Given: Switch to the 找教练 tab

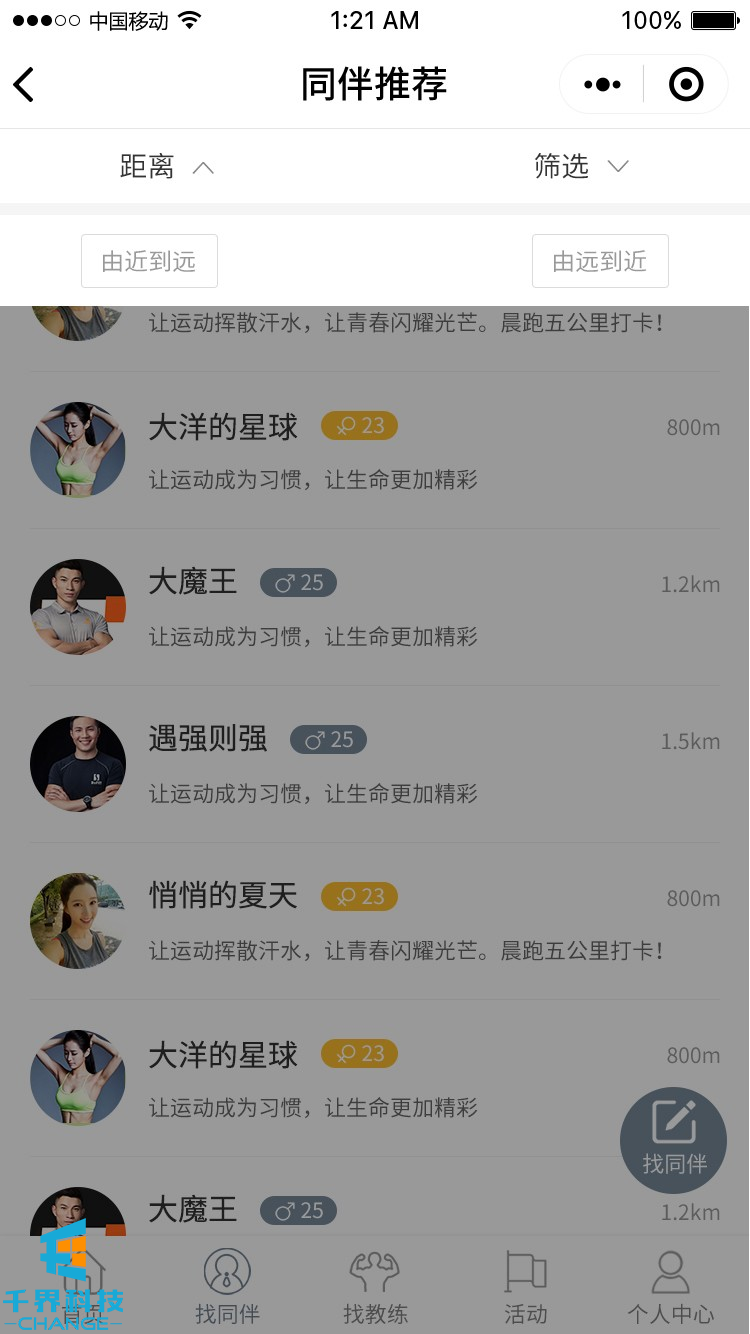Looking at the screenshot, I should [x=375, y=1286].
